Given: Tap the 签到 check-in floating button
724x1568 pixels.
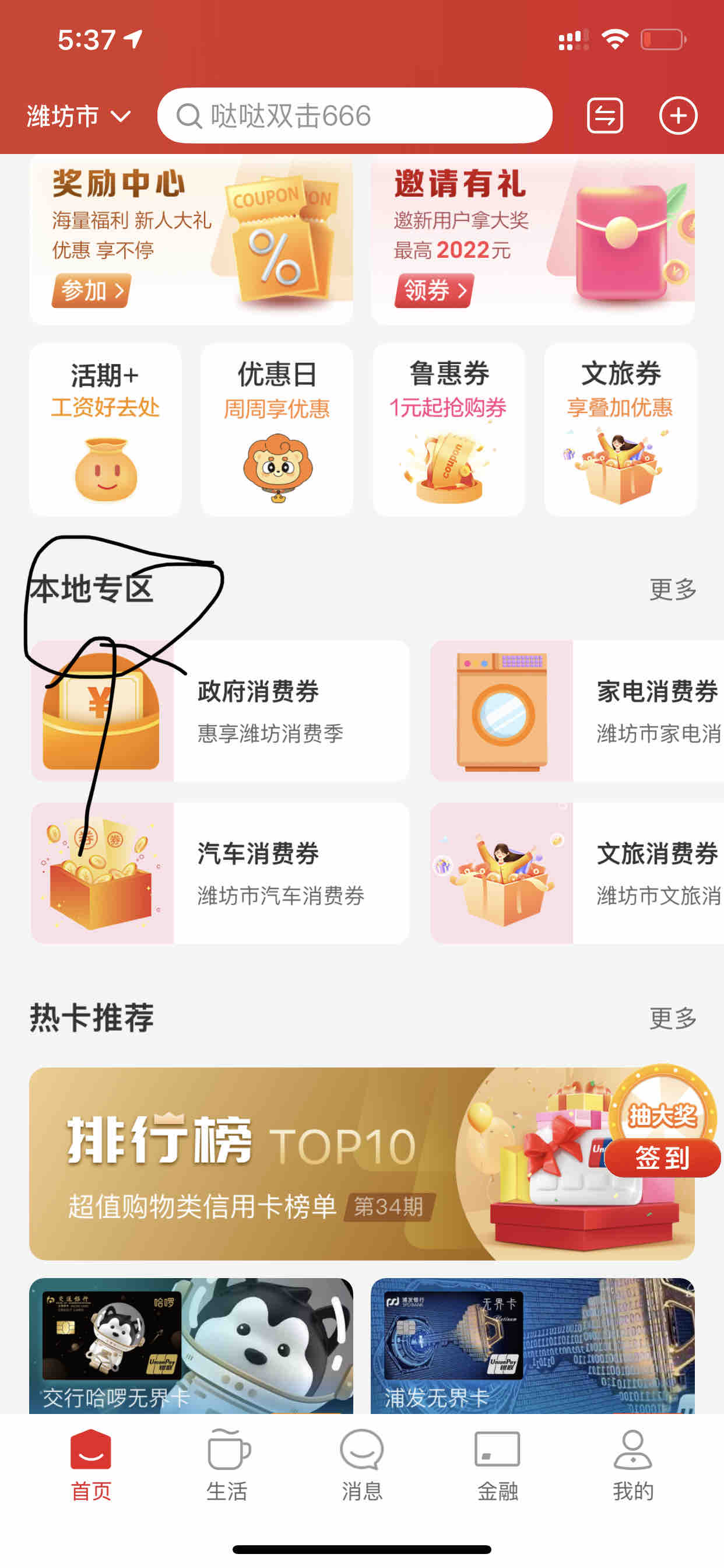Looking at the screenshot, I should pyautogui.click(x=662, y=1157).
